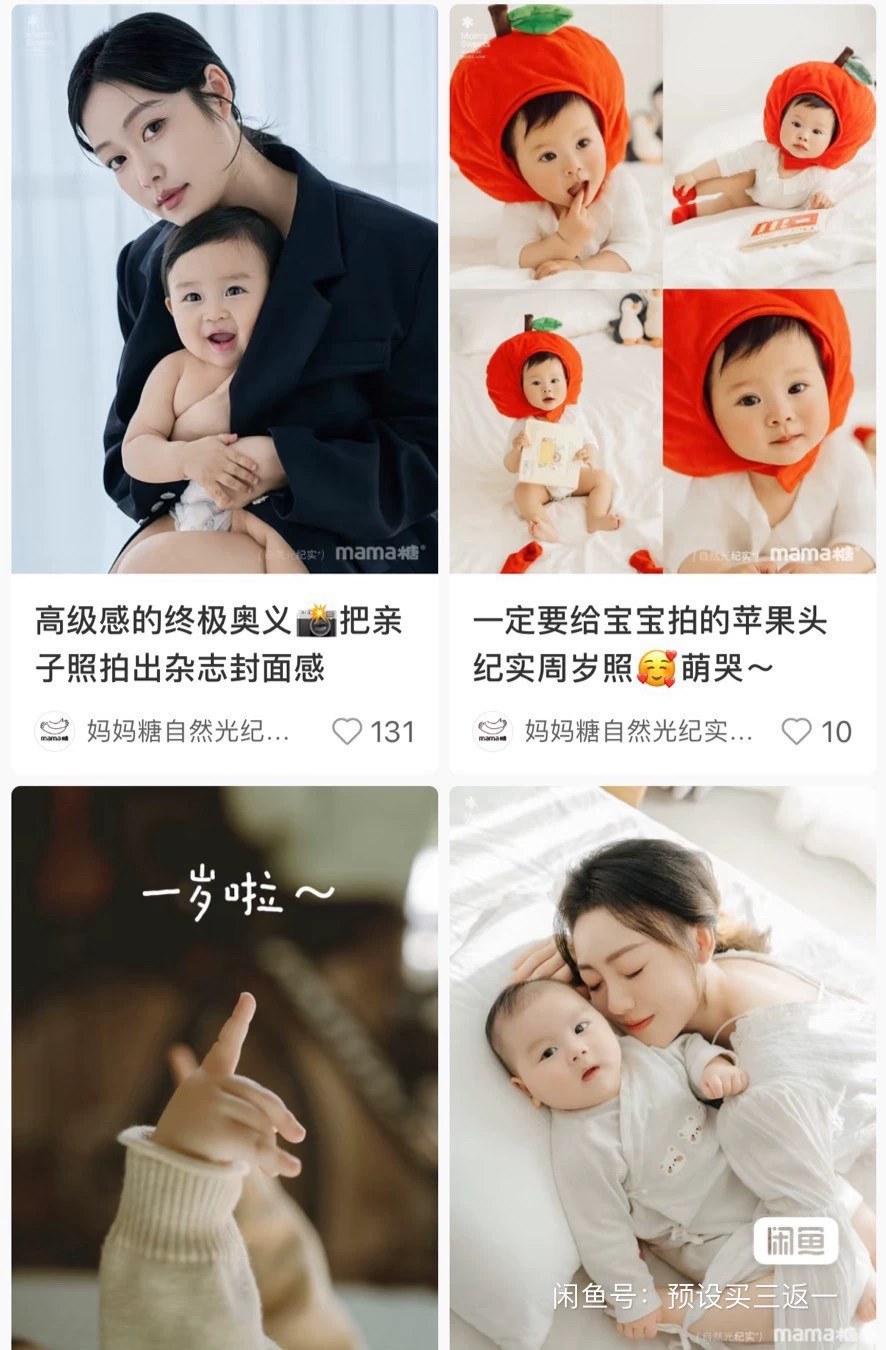This screenshot has height=1350, width=886.
Task: Open the apple-hat baby birthday photo post
Action: [662, 290]
